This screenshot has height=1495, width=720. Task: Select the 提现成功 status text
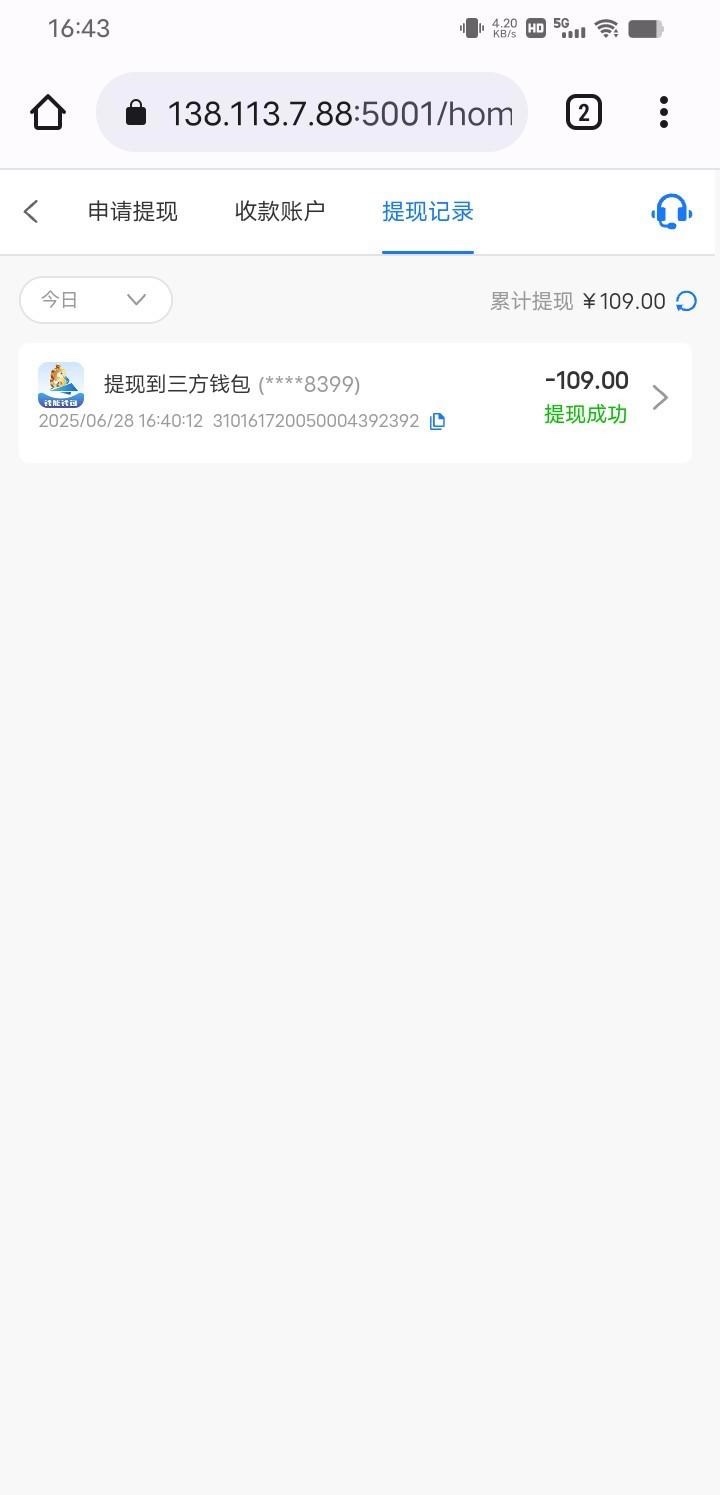pos(585,414)
